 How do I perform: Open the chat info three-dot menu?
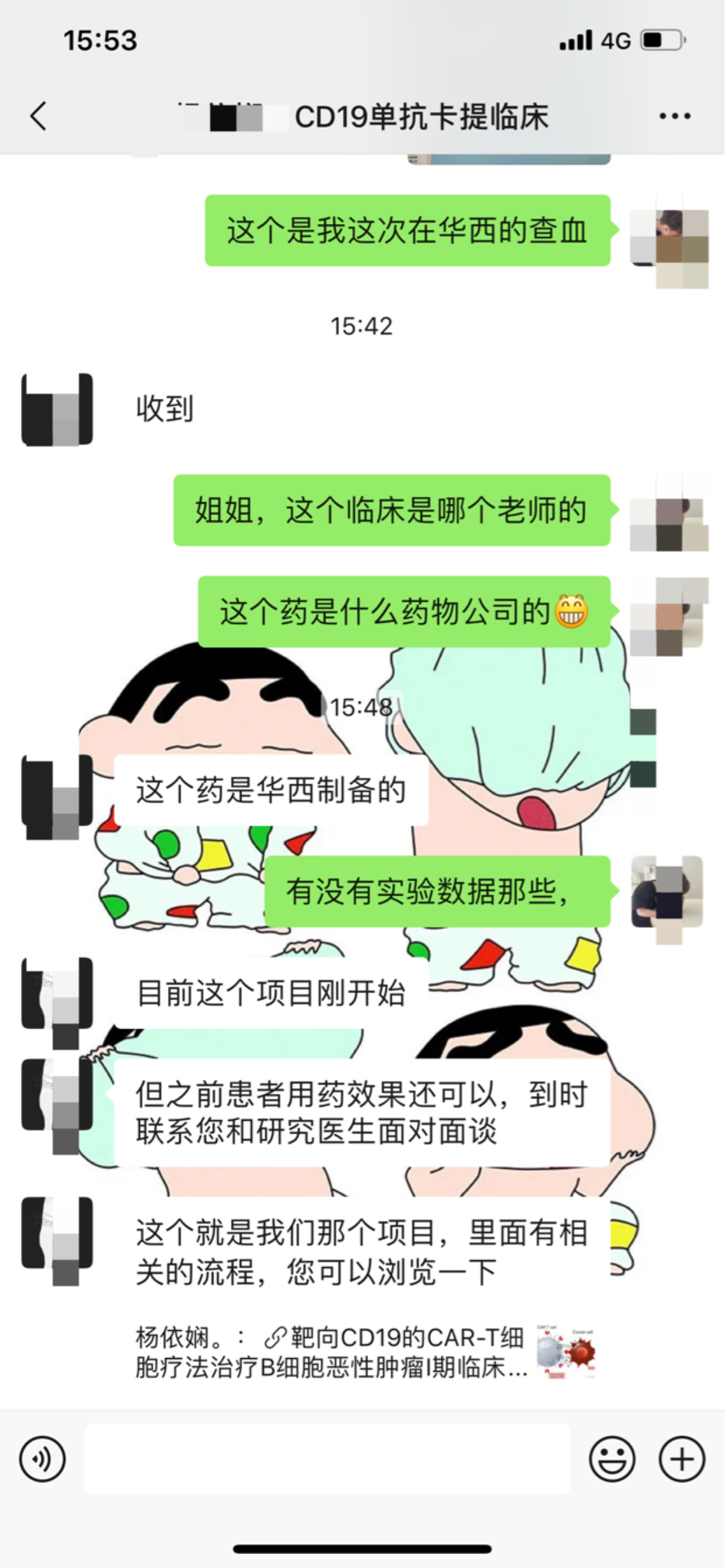(x=674, y=117)
